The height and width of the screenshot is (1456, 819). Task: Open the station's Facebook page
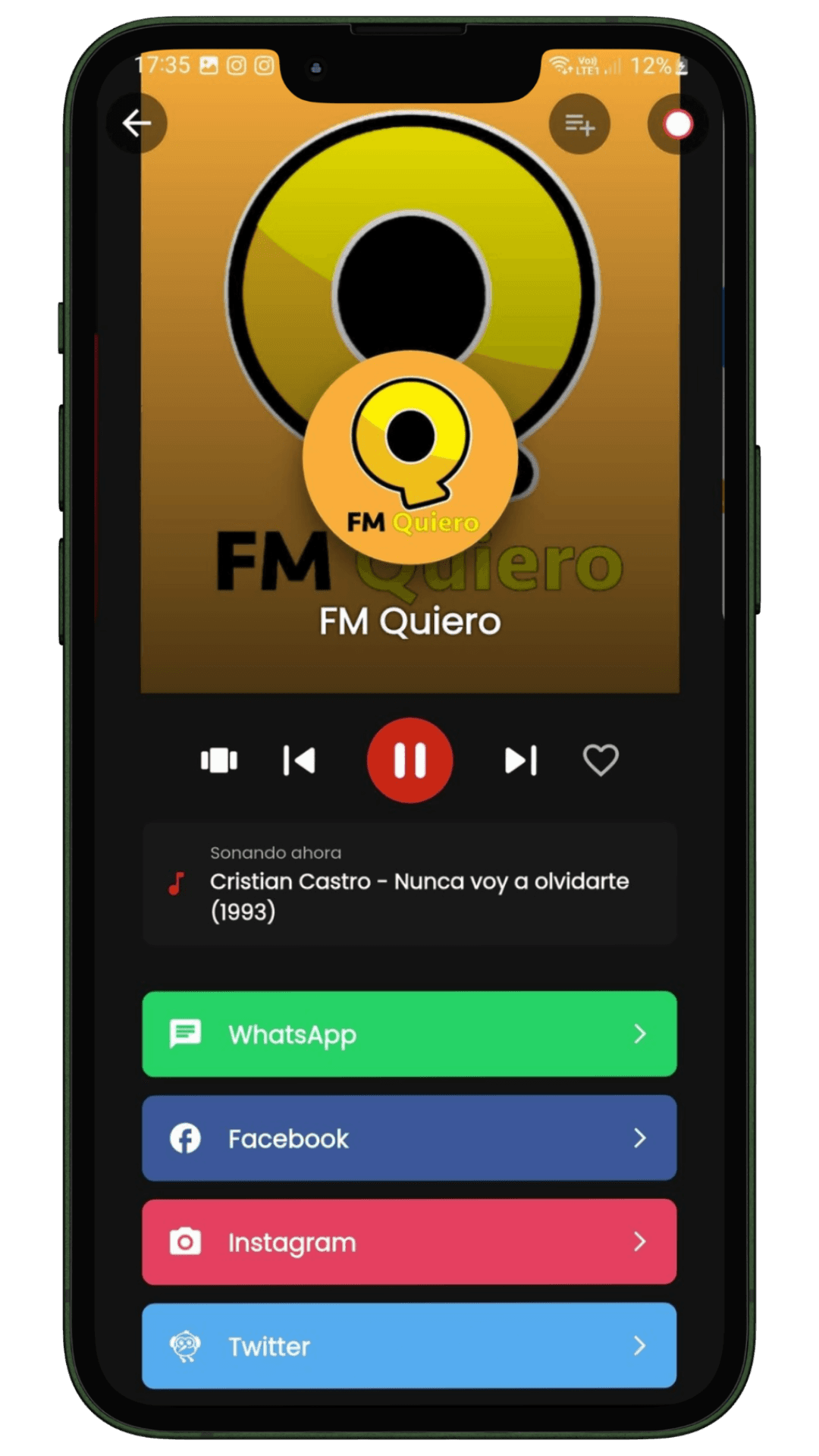[409, 1137]
